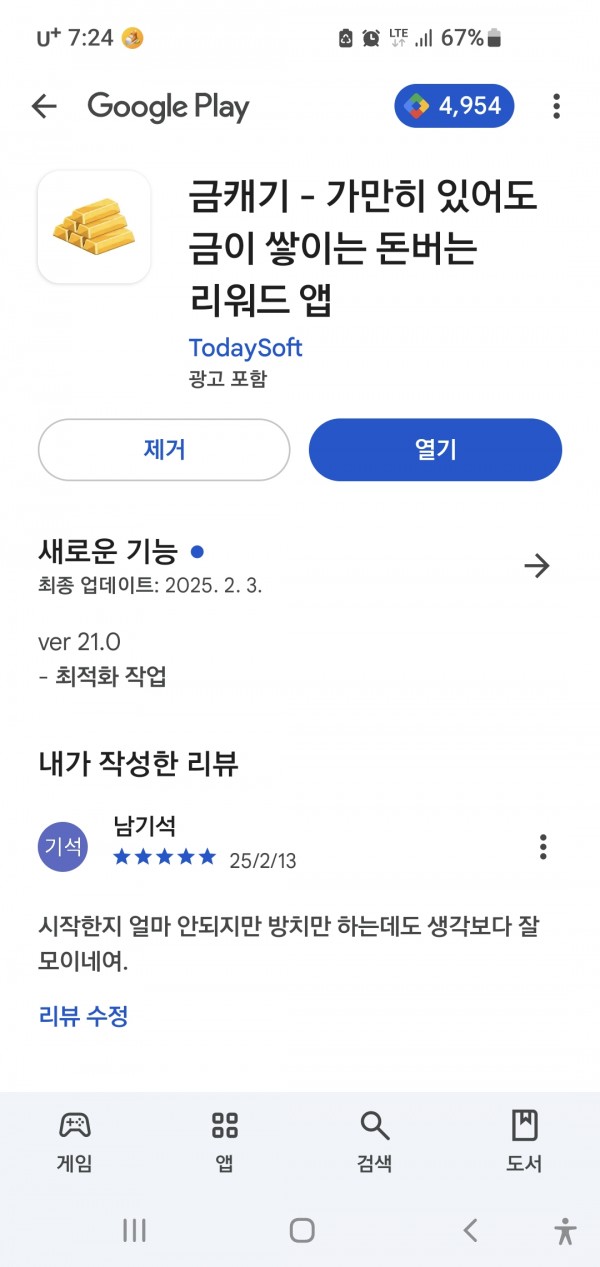The image size is (600, 1267).
Task: Open the Play Points 4,954 badge
Action: click(455, 106)
